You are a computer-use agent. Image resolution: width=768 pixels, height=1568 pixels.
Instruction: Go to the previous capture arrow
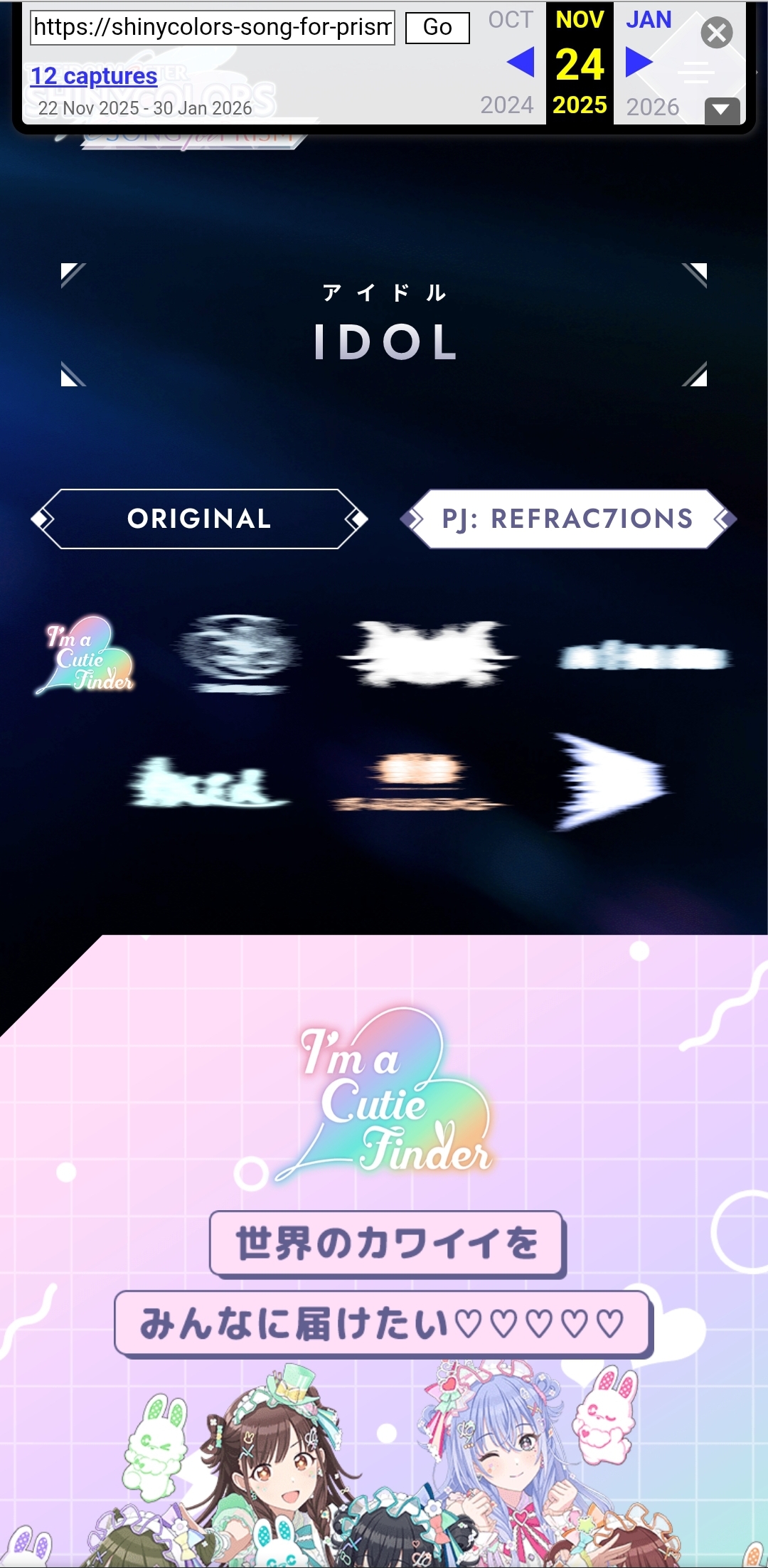pos(521,63)
